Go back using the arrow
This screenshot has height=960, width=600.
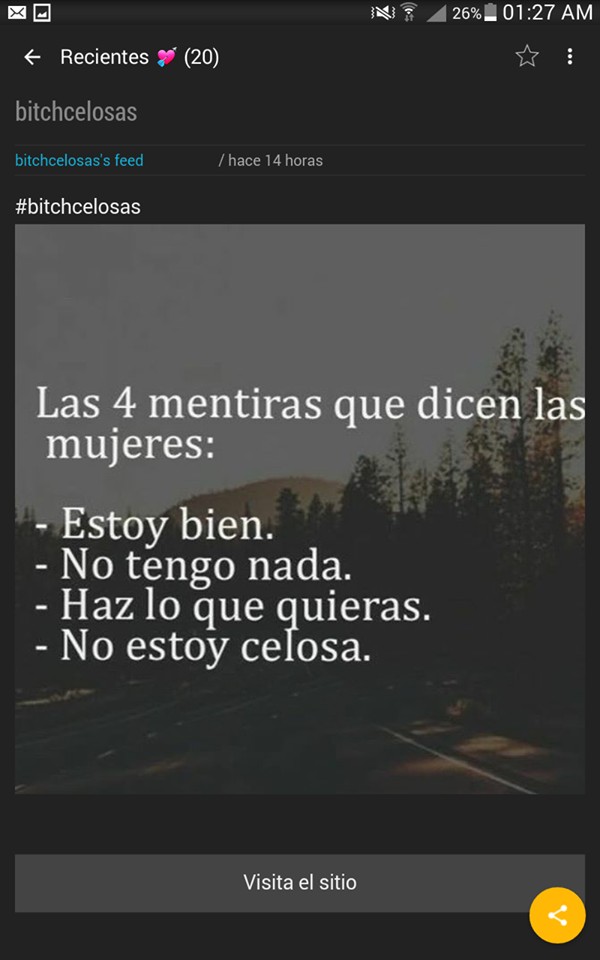pyautogui.click(x=32, y=57)
